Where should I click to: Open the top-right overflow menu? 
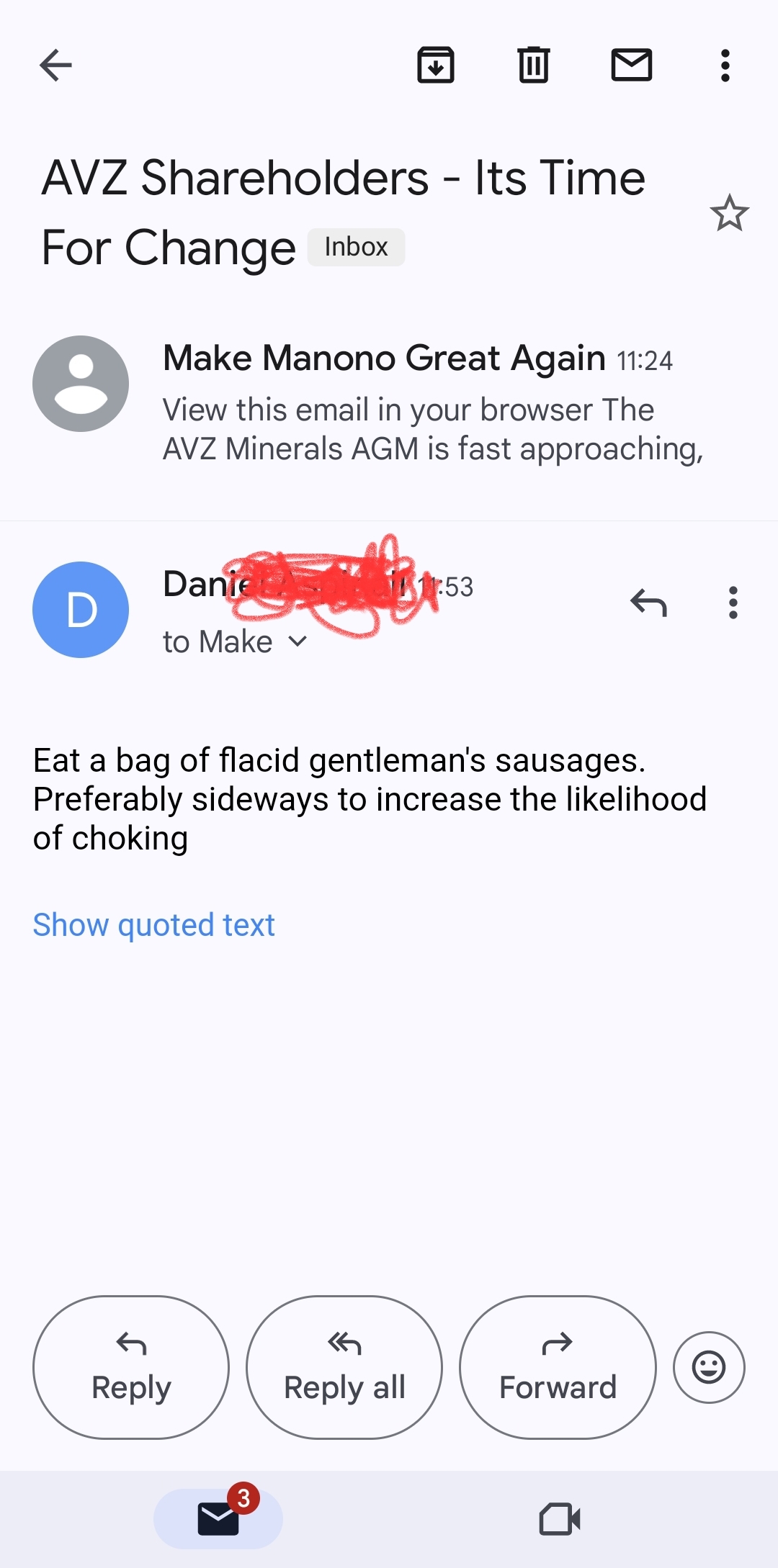tap(725, 66)
